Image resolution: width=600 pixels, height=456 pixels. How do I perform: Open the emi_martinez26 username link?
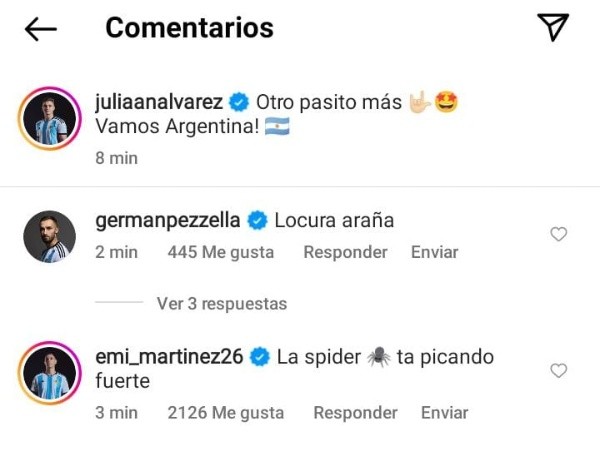pos(170,357)
